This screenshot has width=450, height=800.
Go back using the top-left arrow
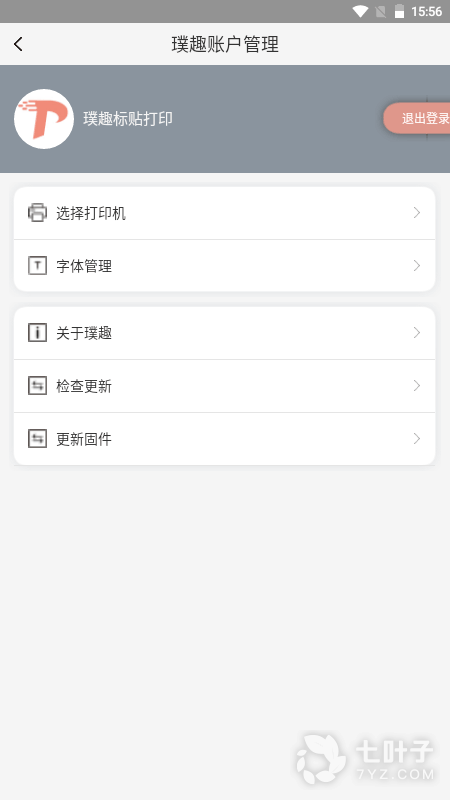[18, 44]
